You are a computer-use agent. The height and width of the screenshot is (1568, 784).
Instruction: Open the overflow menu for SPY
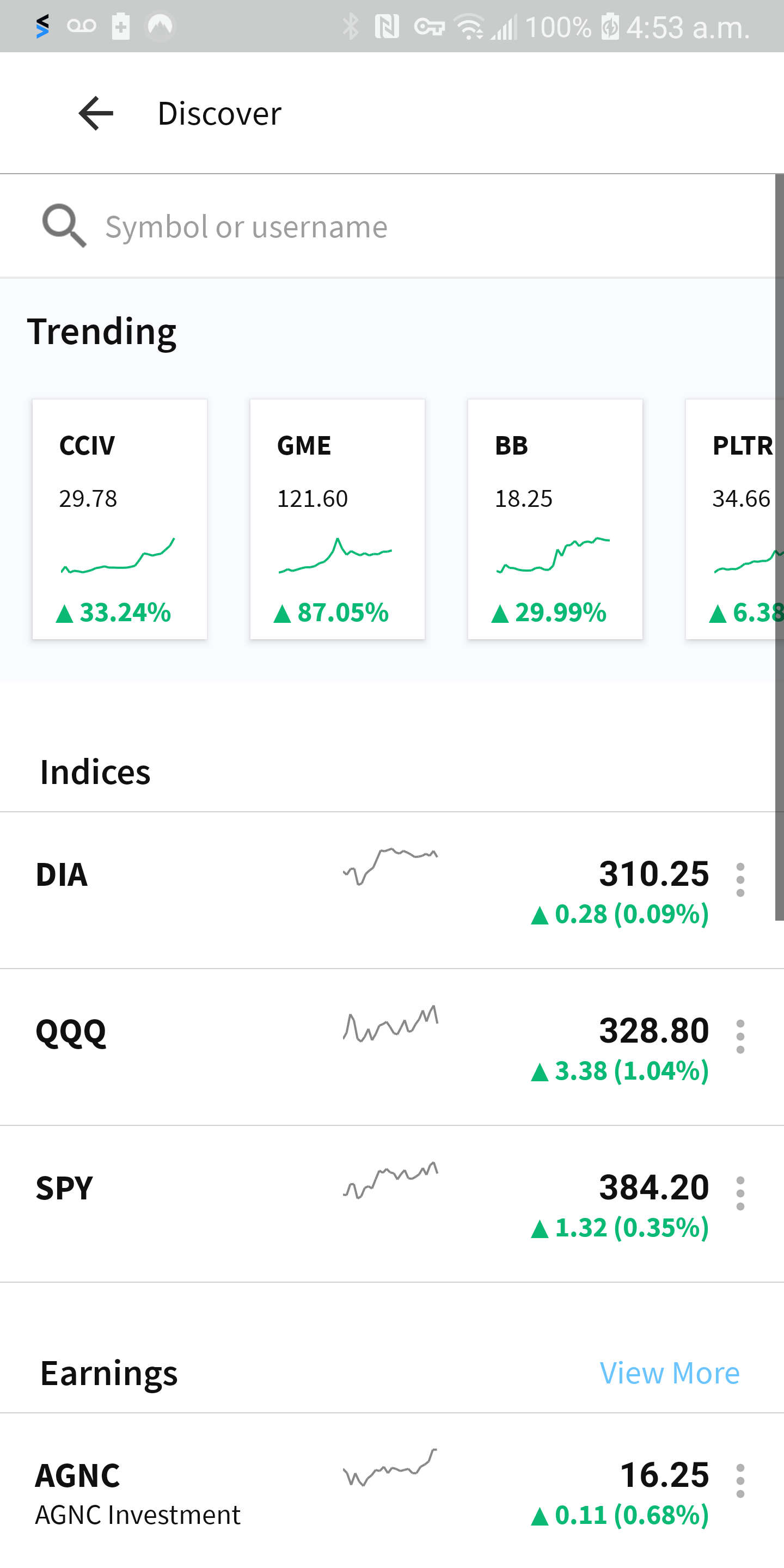pyautogui.click(x=740, y=1193)
